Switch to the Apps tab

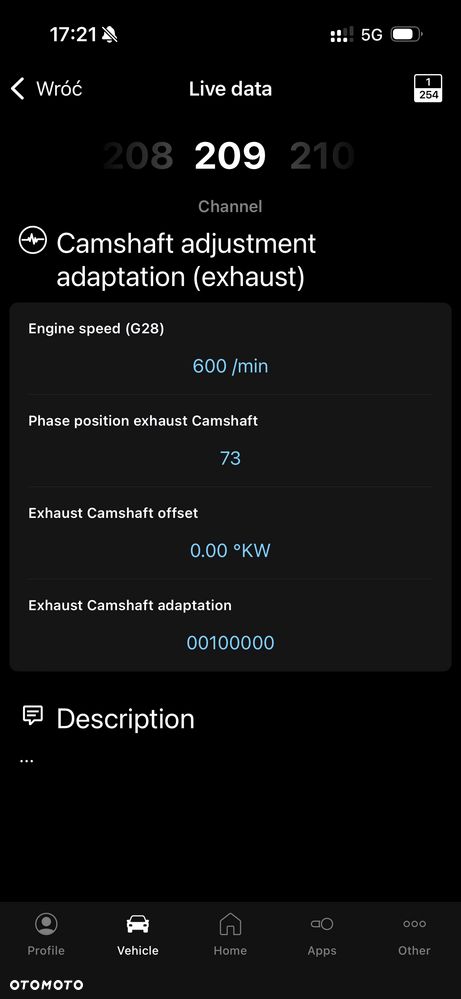[322, 934]
